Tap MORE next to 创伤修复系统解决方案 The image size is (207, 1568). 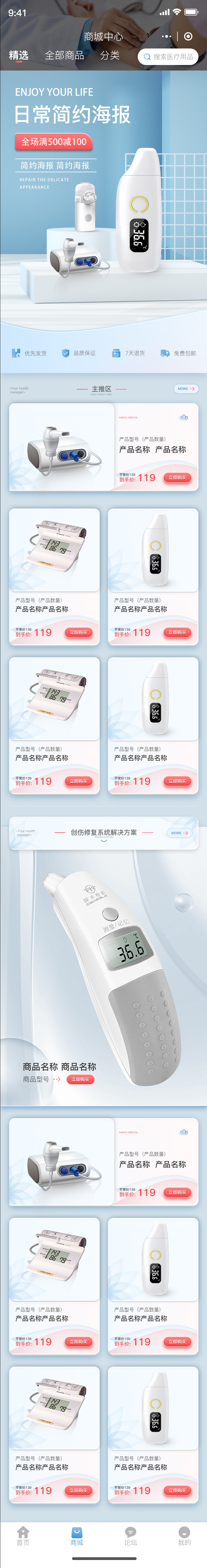179,833
